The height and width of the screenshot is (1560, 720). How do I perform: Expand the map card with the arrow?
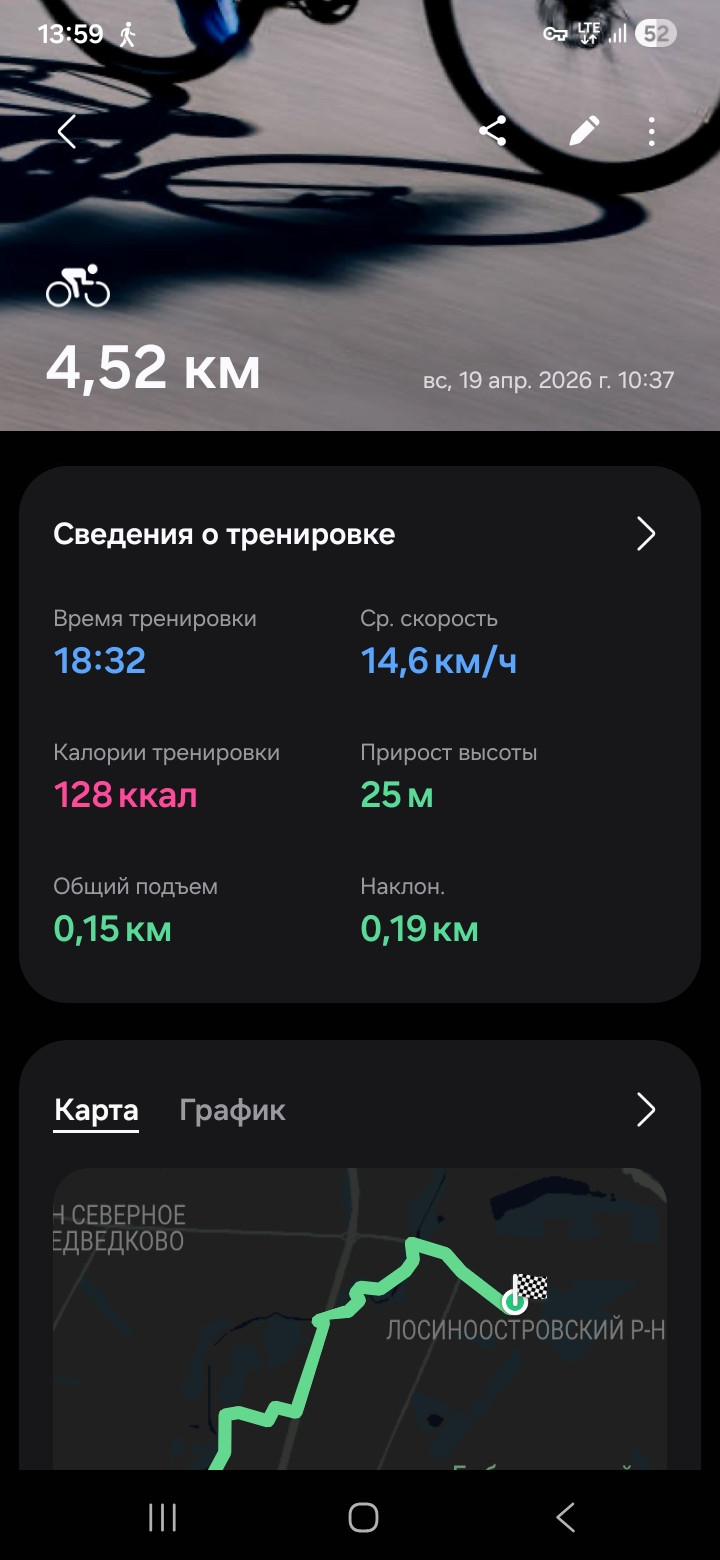point(646,1110)
